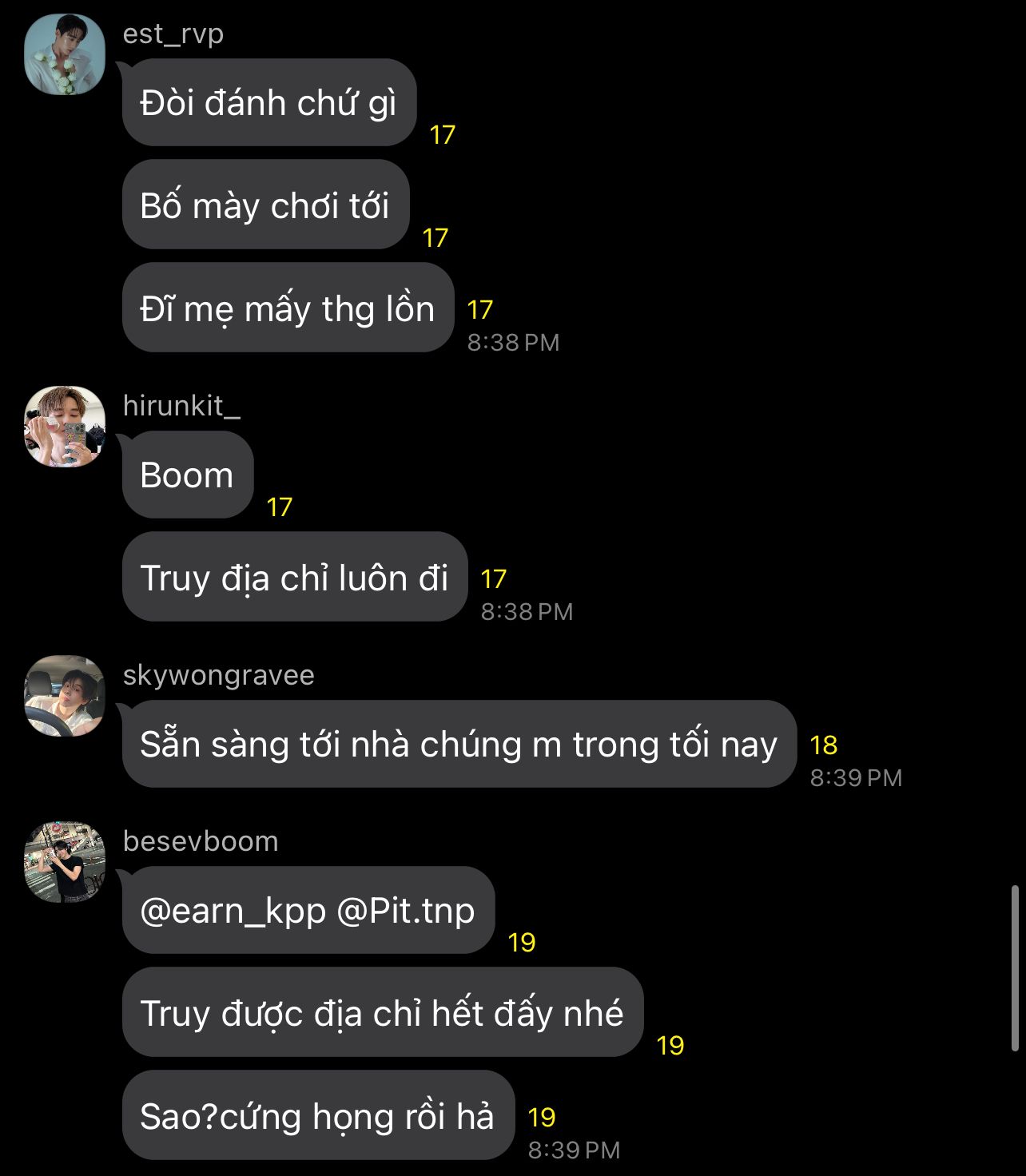Open est_rvp's profile picture
The width and height of the screenshot is (1026, 1176).
click(x=65, y=55)
